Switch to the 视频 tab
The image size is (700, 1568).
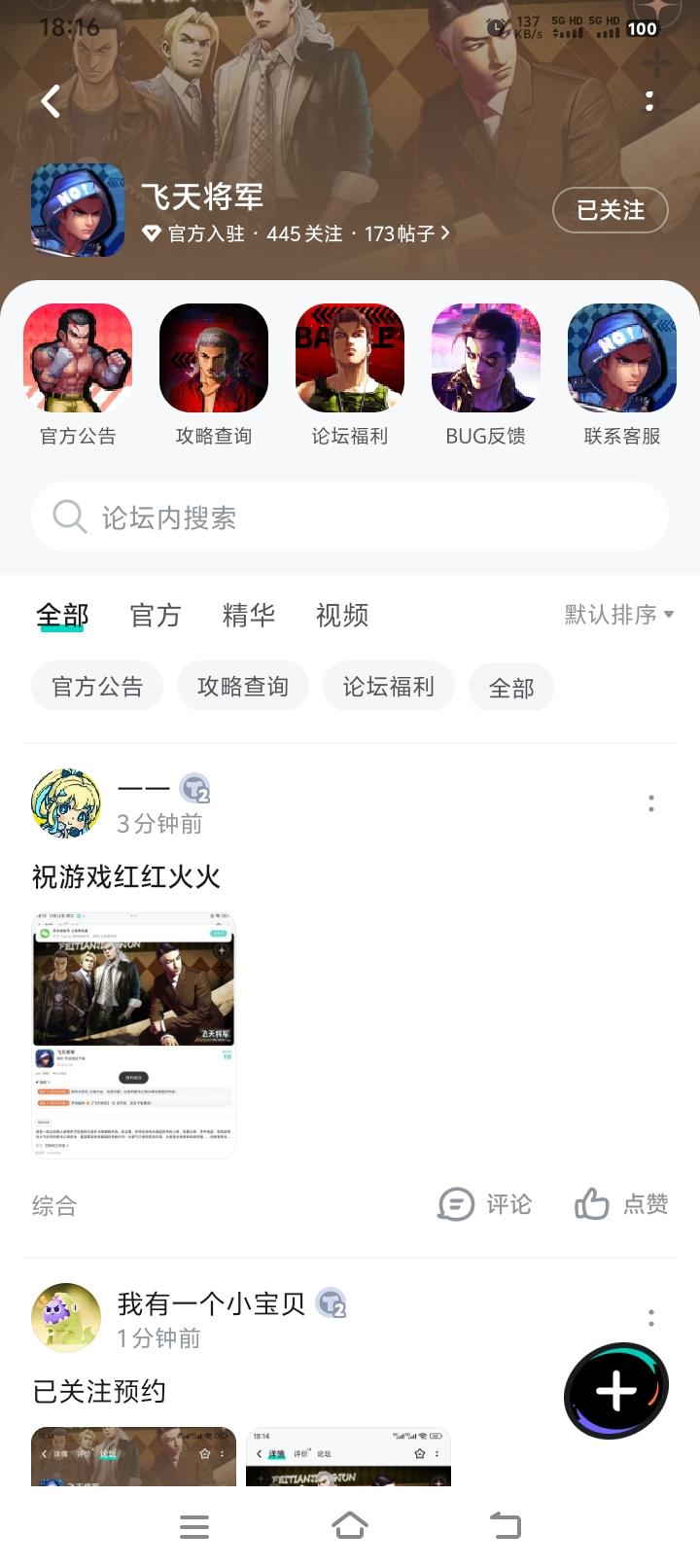coord(340,615)
